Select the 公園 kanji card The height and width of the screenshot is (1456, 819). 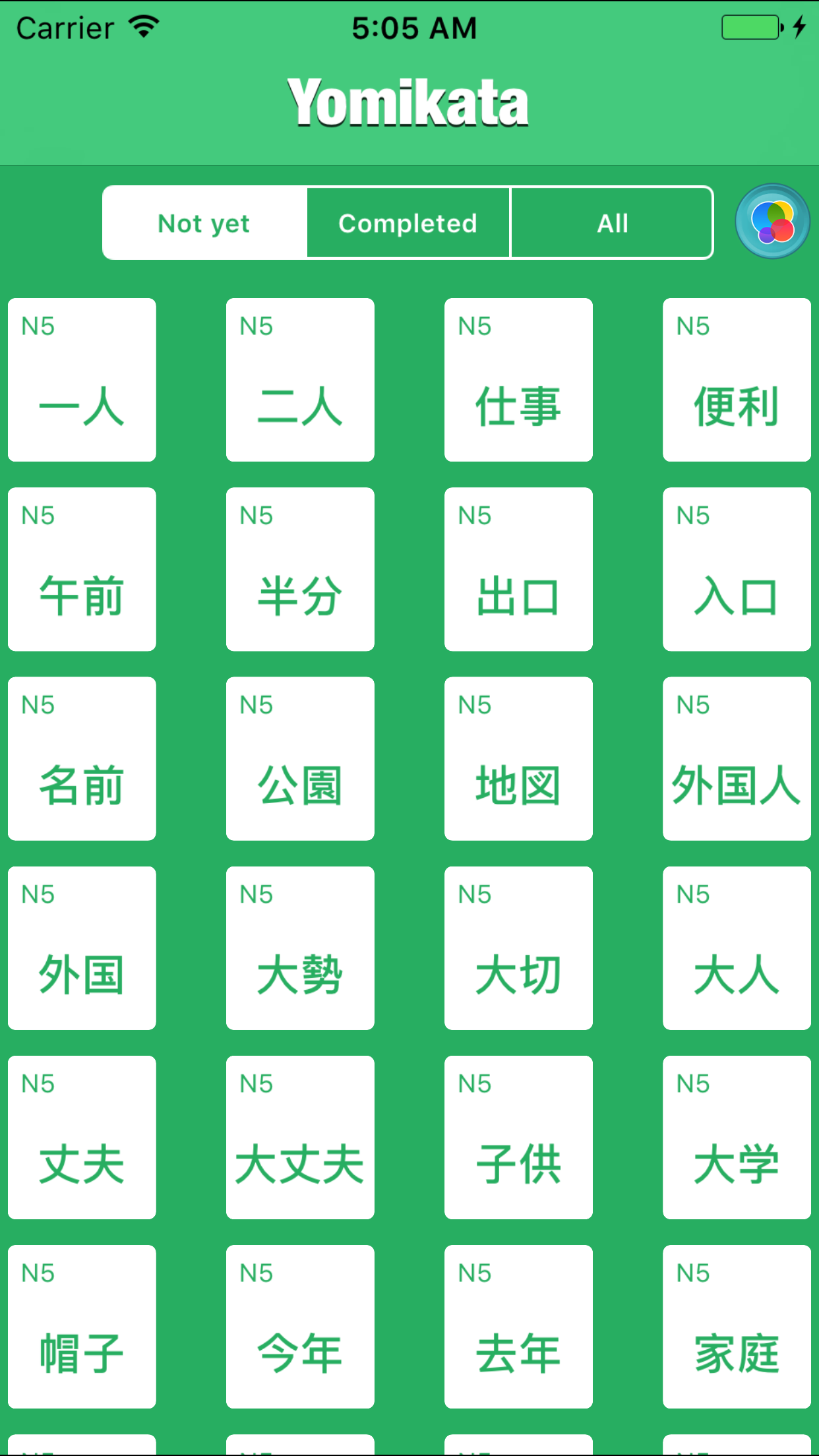point(300,758)
